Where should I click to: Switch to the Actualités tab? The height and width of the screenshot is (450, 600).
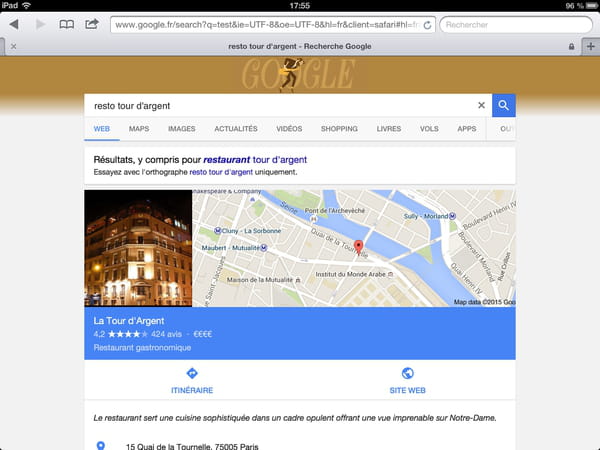(x=236, y=129)
